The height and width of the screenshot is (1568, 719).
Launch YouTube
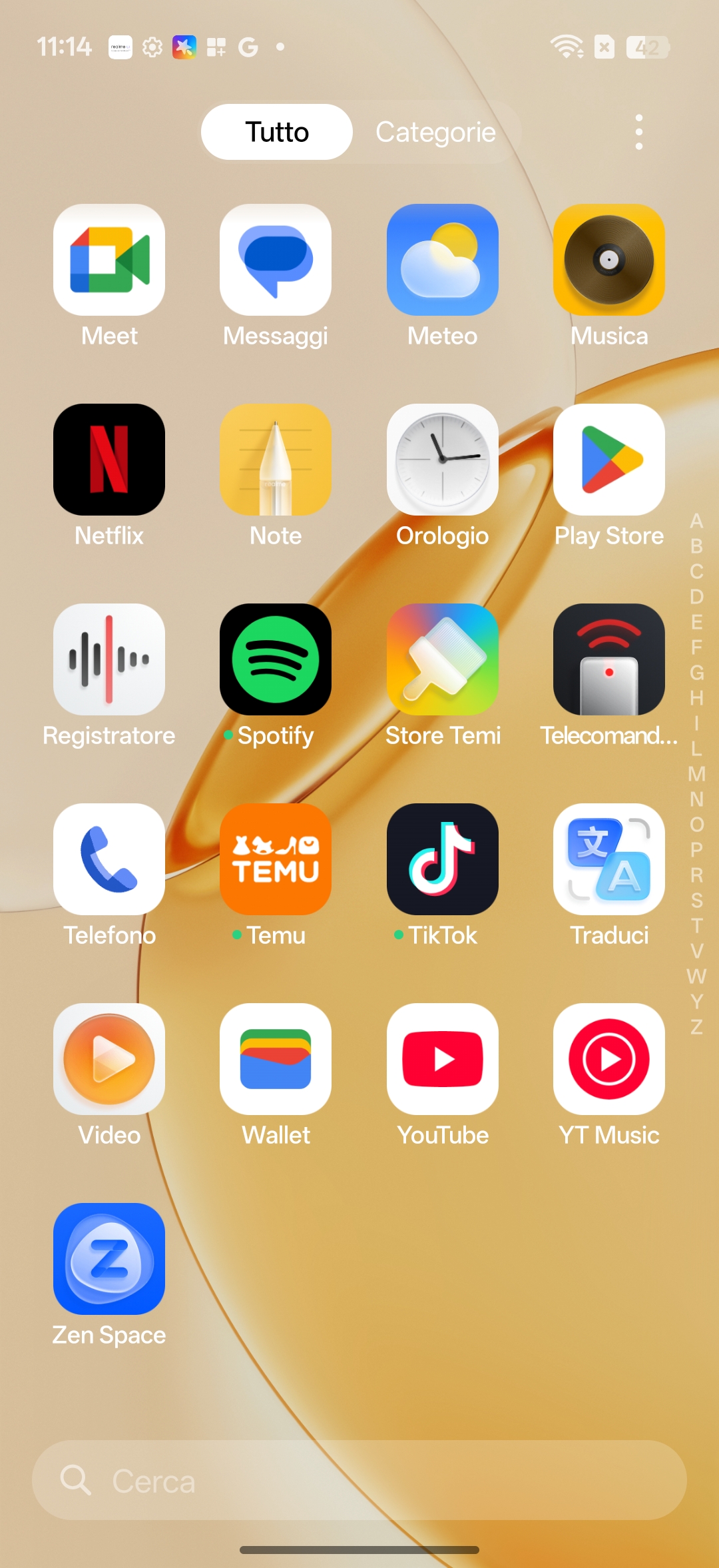pos(442,1059)
